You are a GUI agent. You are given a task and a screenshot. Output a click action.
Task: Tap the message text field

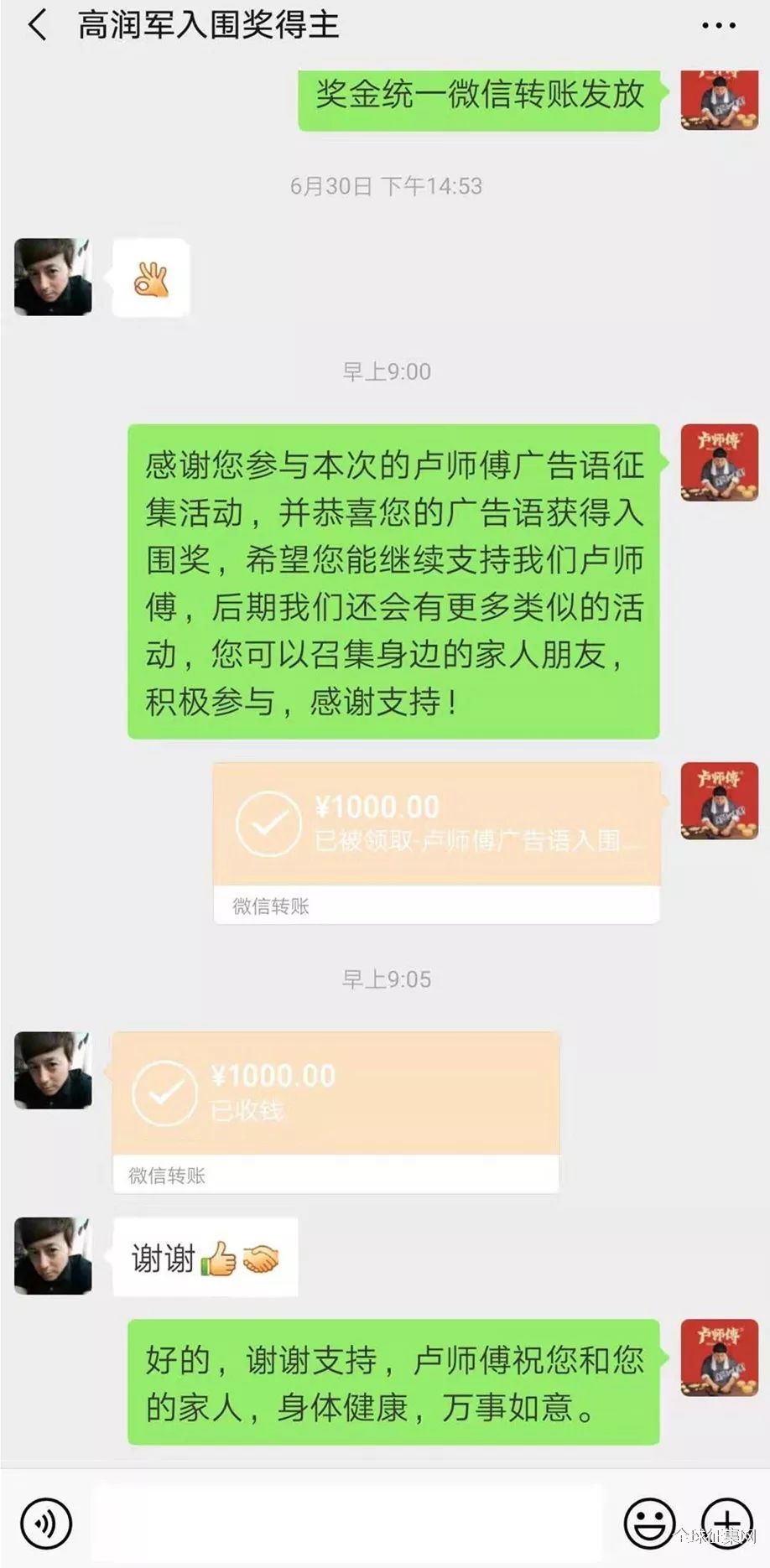(x=347, y=1523)
